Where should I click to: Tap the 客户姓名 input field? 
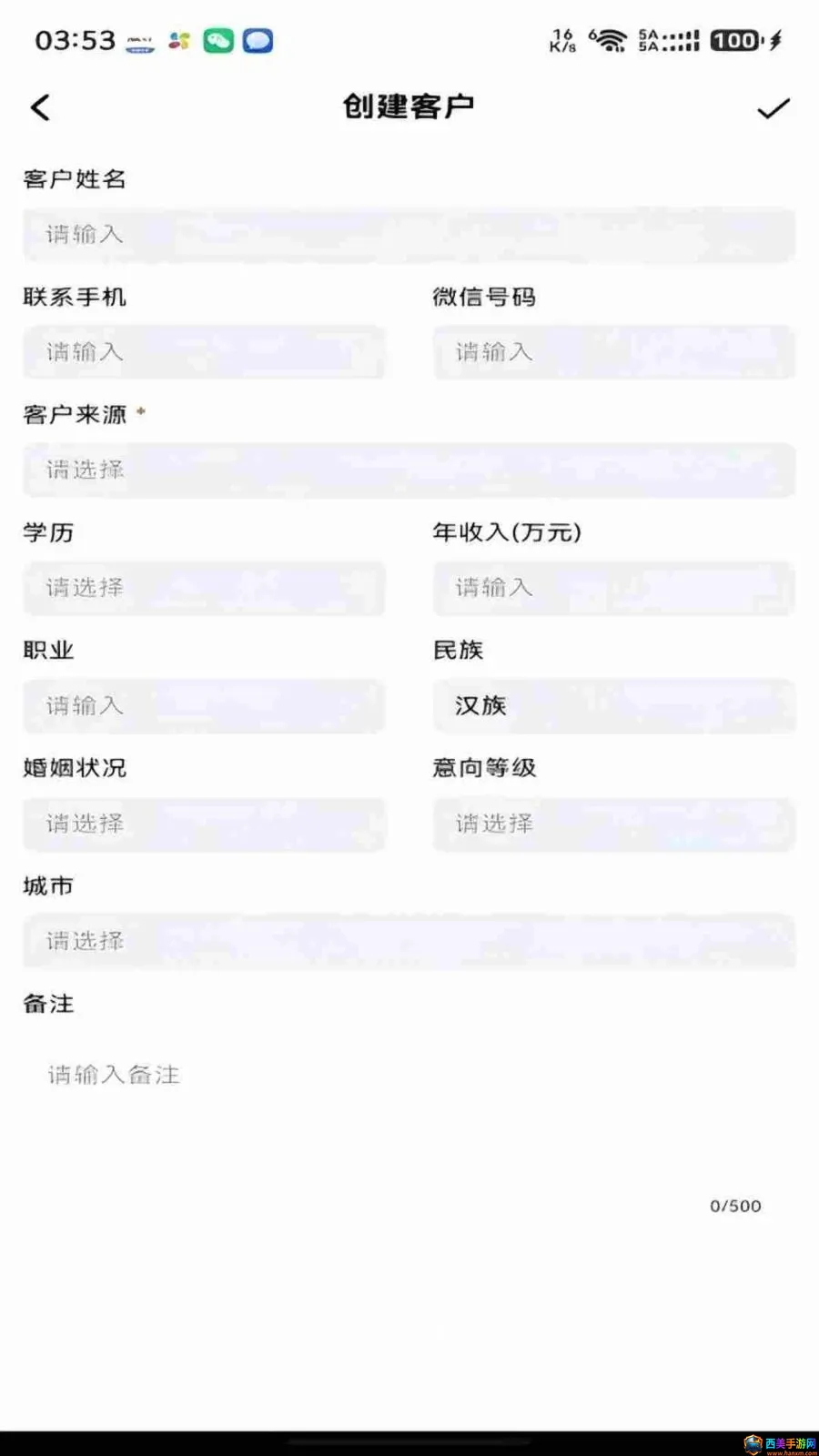(x=409, y=235)
